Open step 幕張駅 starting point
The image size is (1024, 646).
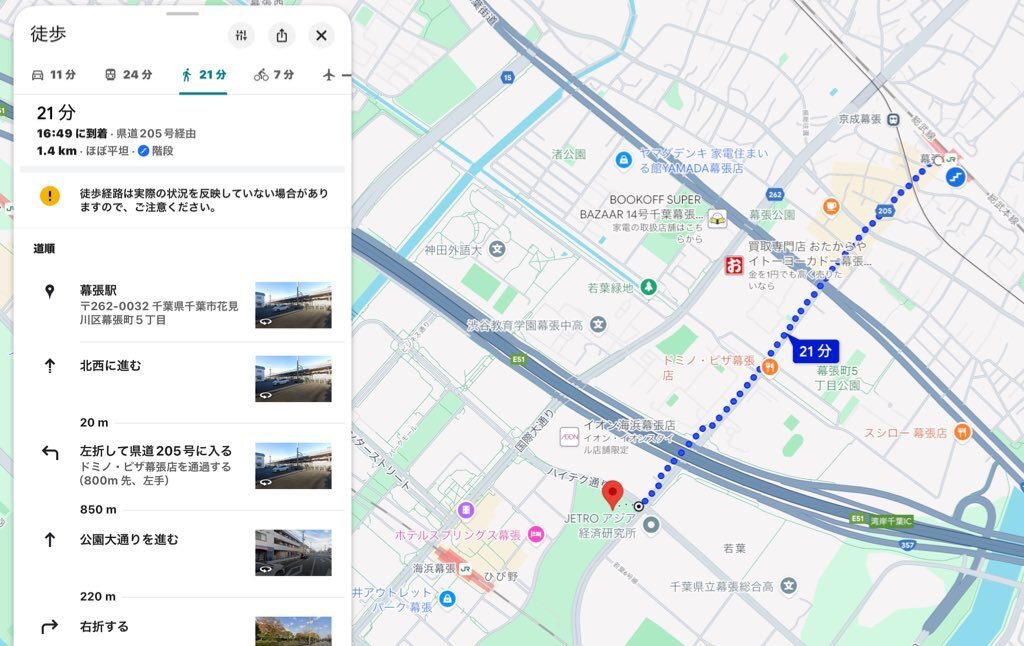point(150,304)
